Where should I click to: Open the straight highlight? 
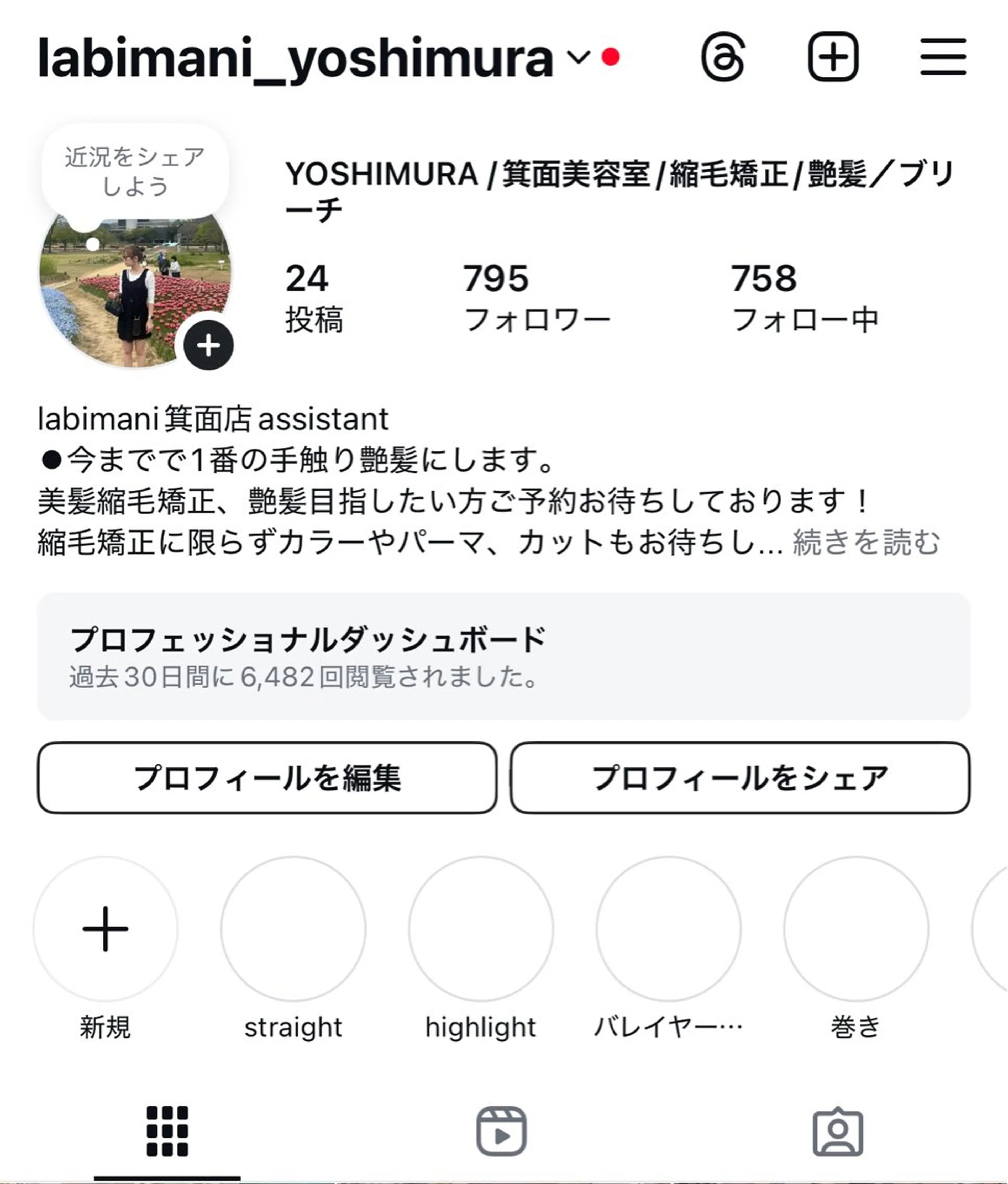[x=293, y=929]
